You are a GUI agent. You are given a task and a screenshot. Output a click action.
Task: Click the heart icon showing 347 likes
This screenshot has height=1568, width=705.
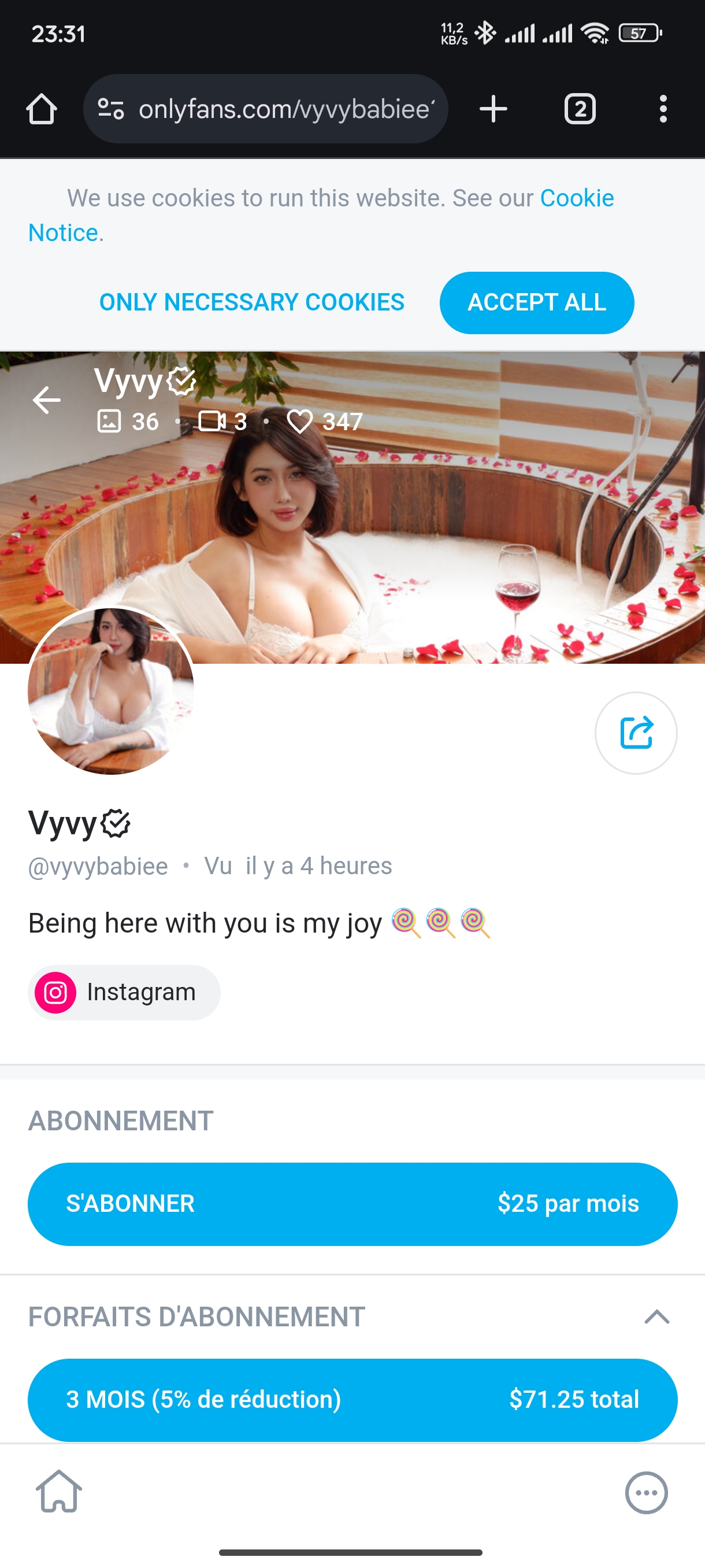coord(302,420)
